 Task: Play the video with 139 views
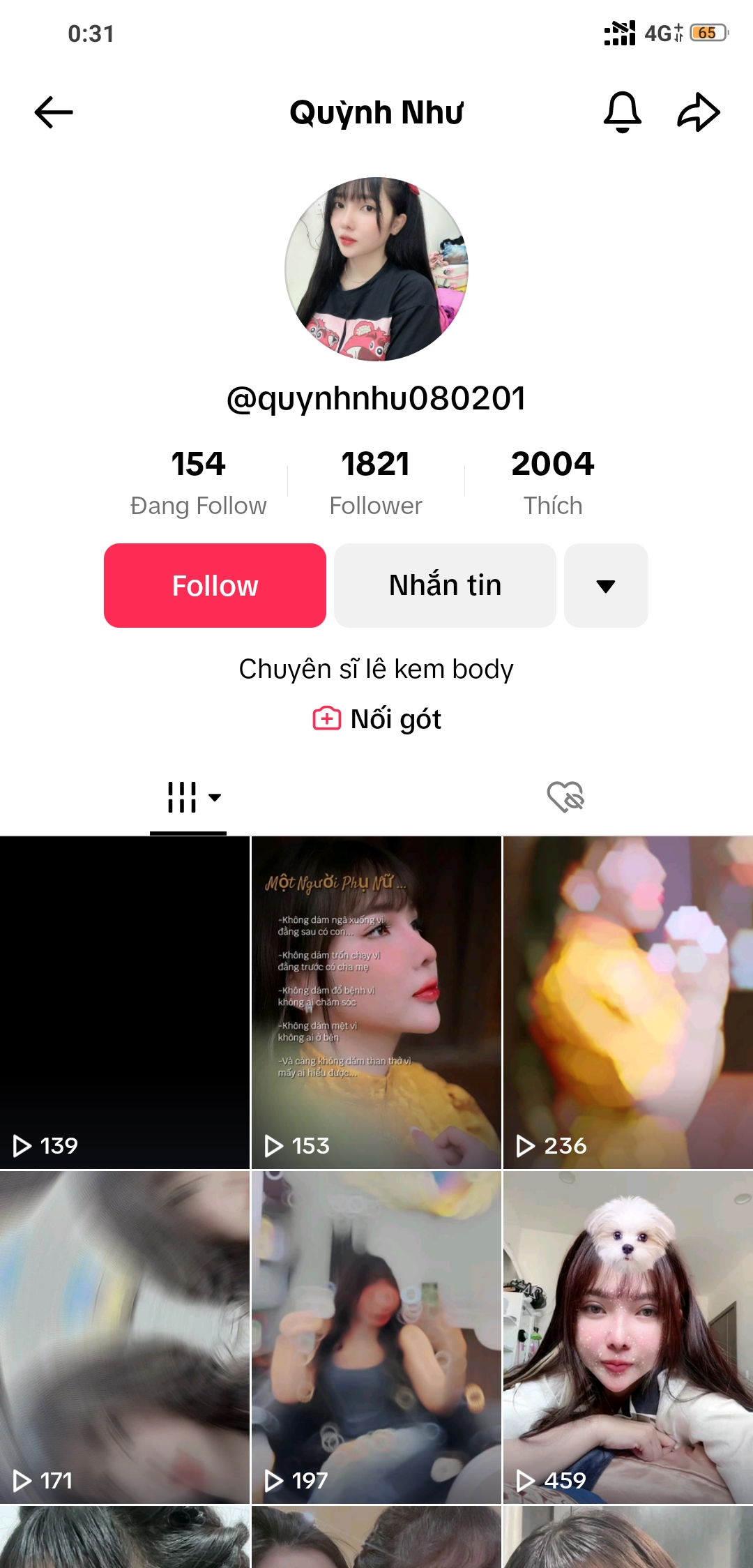point(125,1002)
